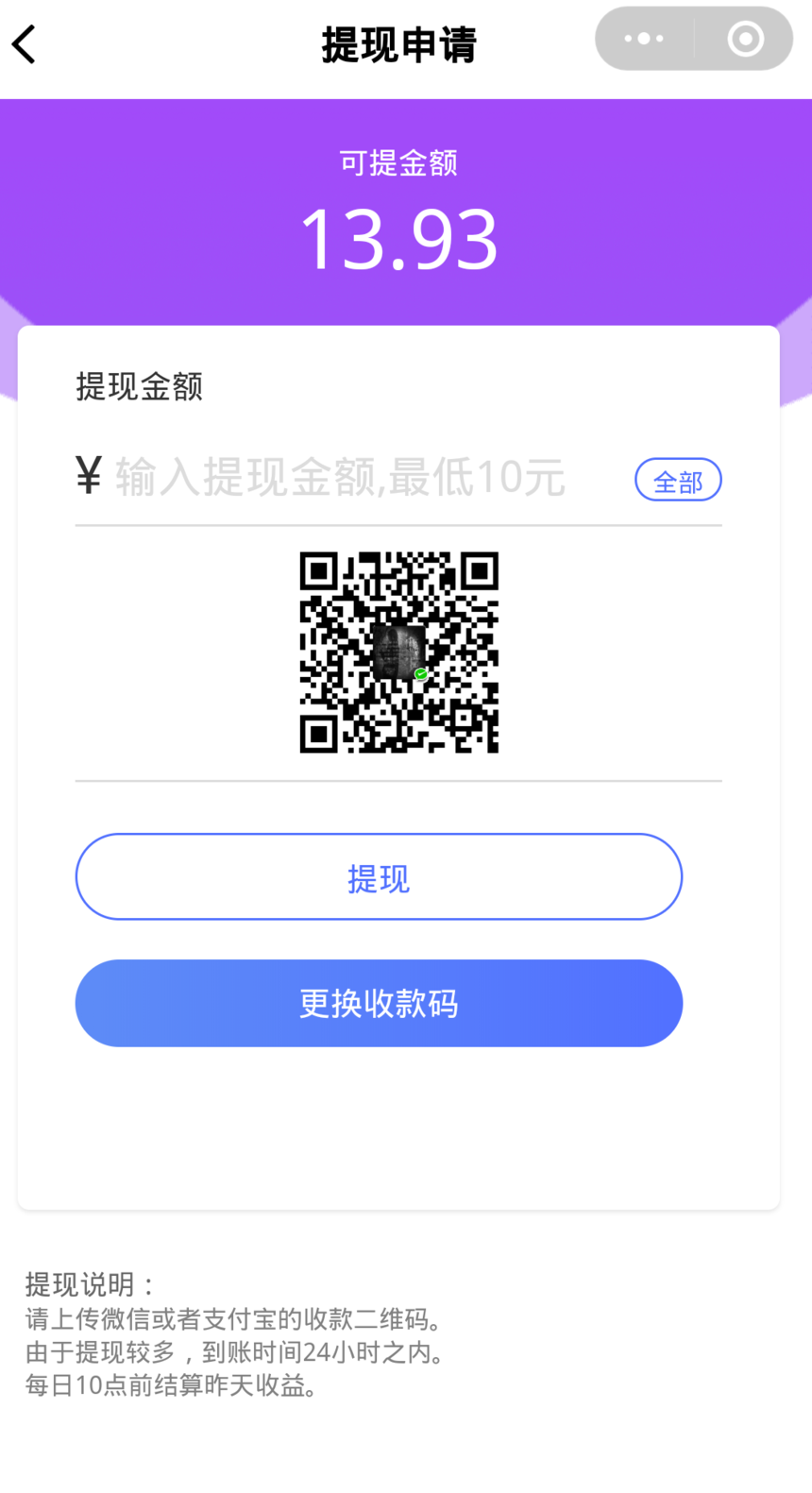Click the 提现 withdraw button

[x=379, y=876]
